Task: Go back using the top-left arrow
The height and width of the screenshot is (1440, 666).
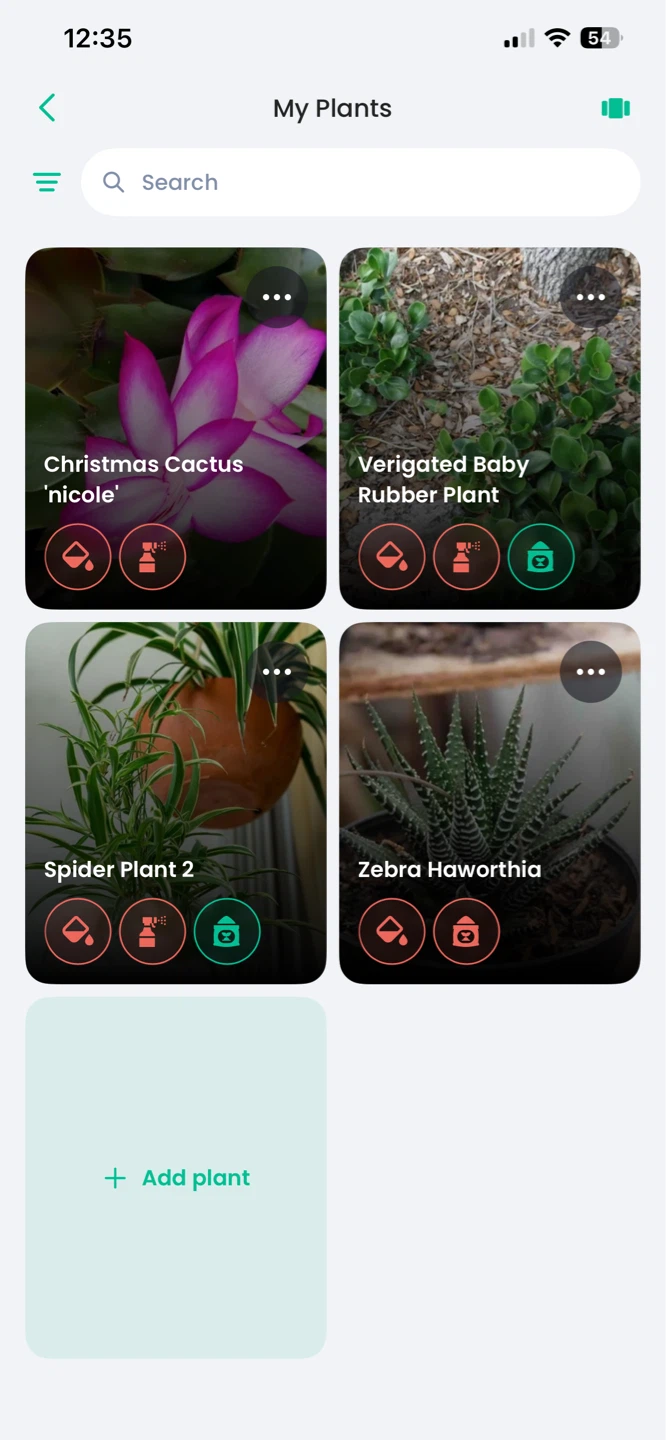Action: tap(47, 108)
